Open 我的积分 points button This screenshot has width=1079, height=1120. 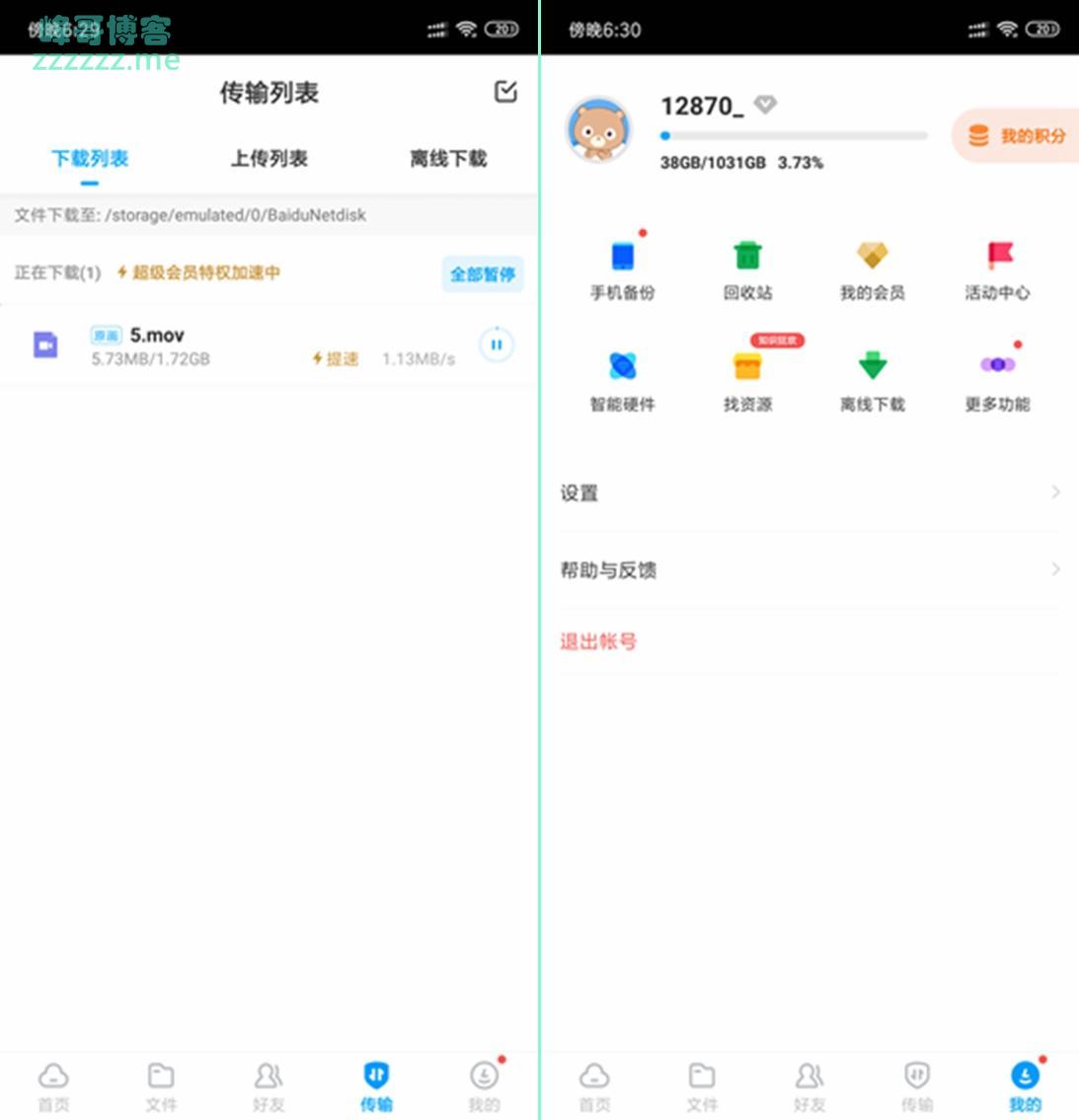pyautogui.click(x=1019, y=136)
